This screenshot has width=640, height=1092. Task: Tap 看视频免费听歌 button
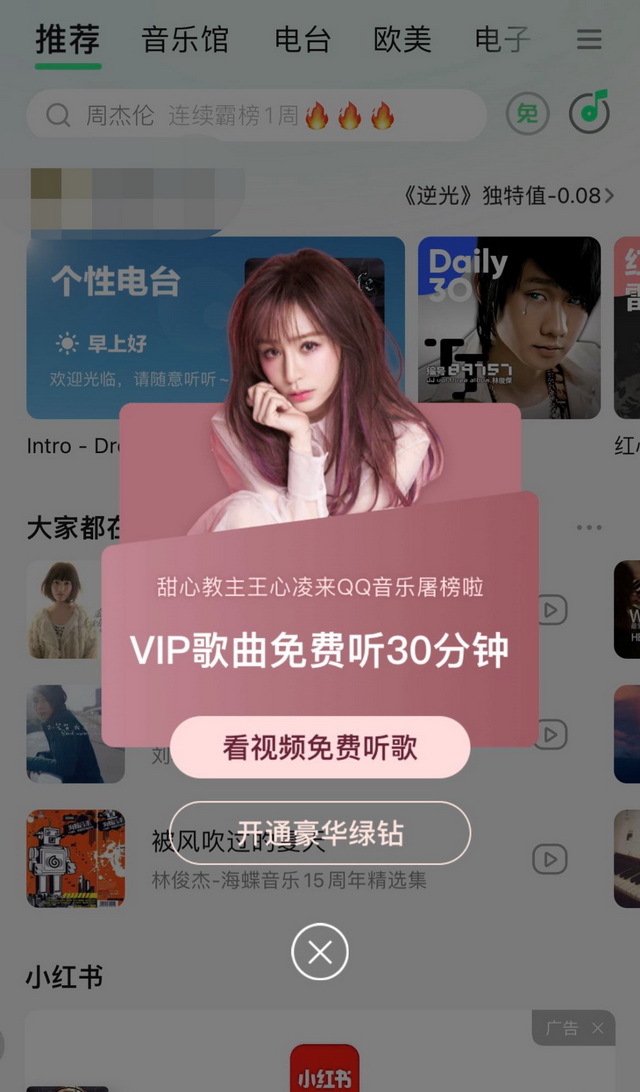pyautogui.click(x=320, y=747)
